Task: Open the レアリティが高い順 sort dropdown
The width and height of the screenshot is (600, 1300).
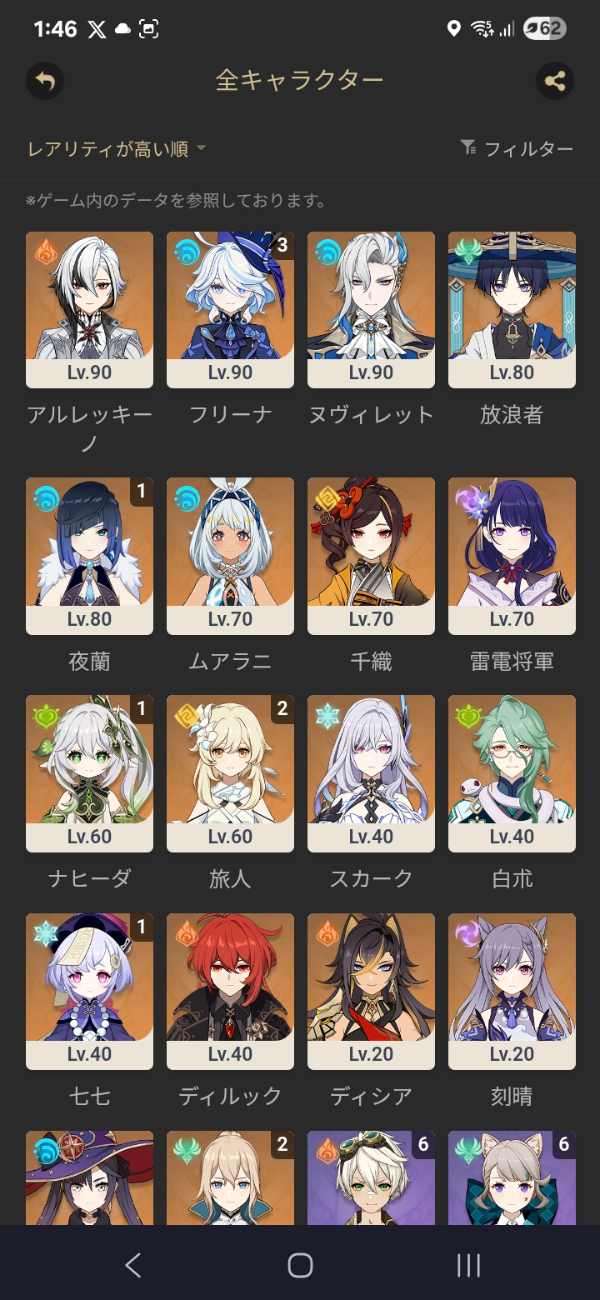Action: pyautogui.click(x=116, y=149)
